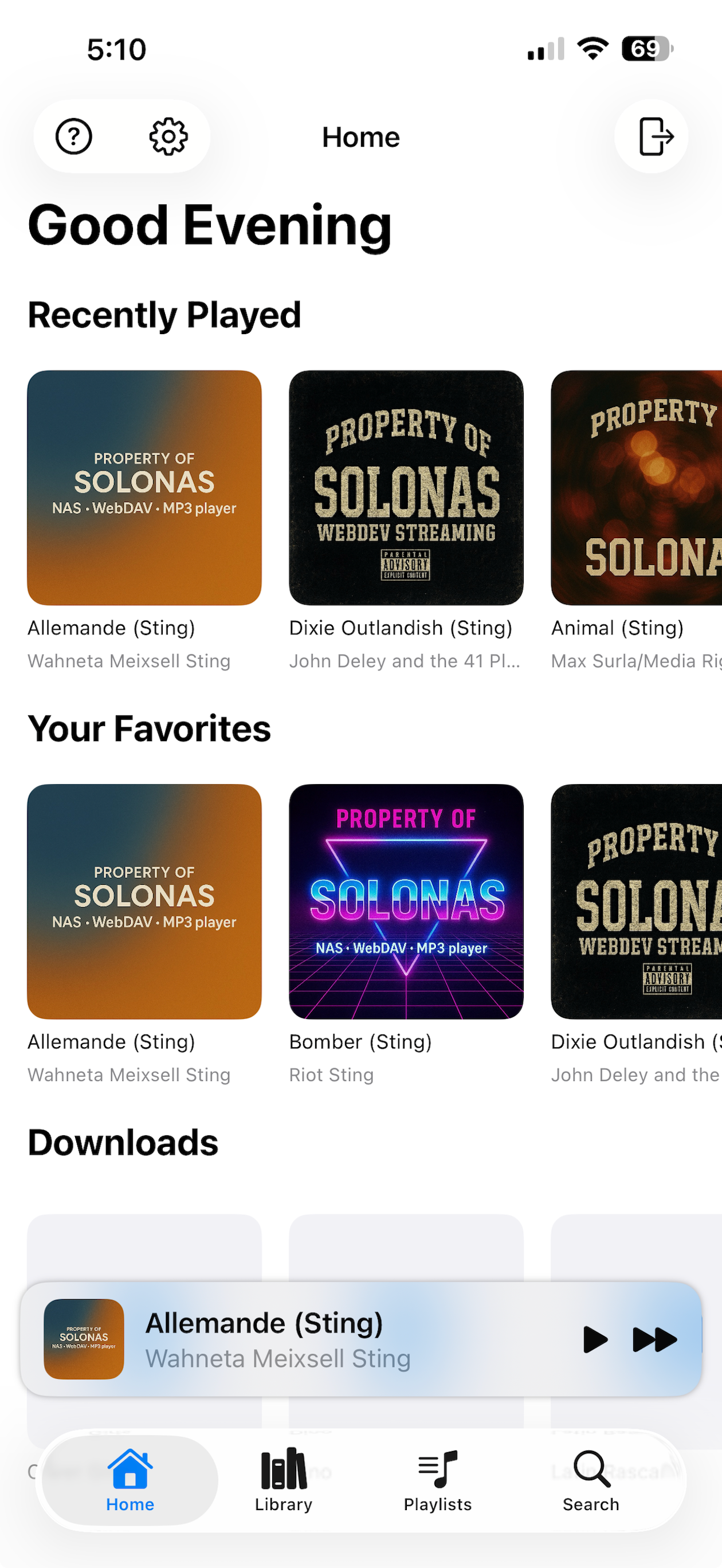Image resolution: width=722 pixels, height=1568 pixels.
Task: Skip to the next track
Action: point(655,1339)
